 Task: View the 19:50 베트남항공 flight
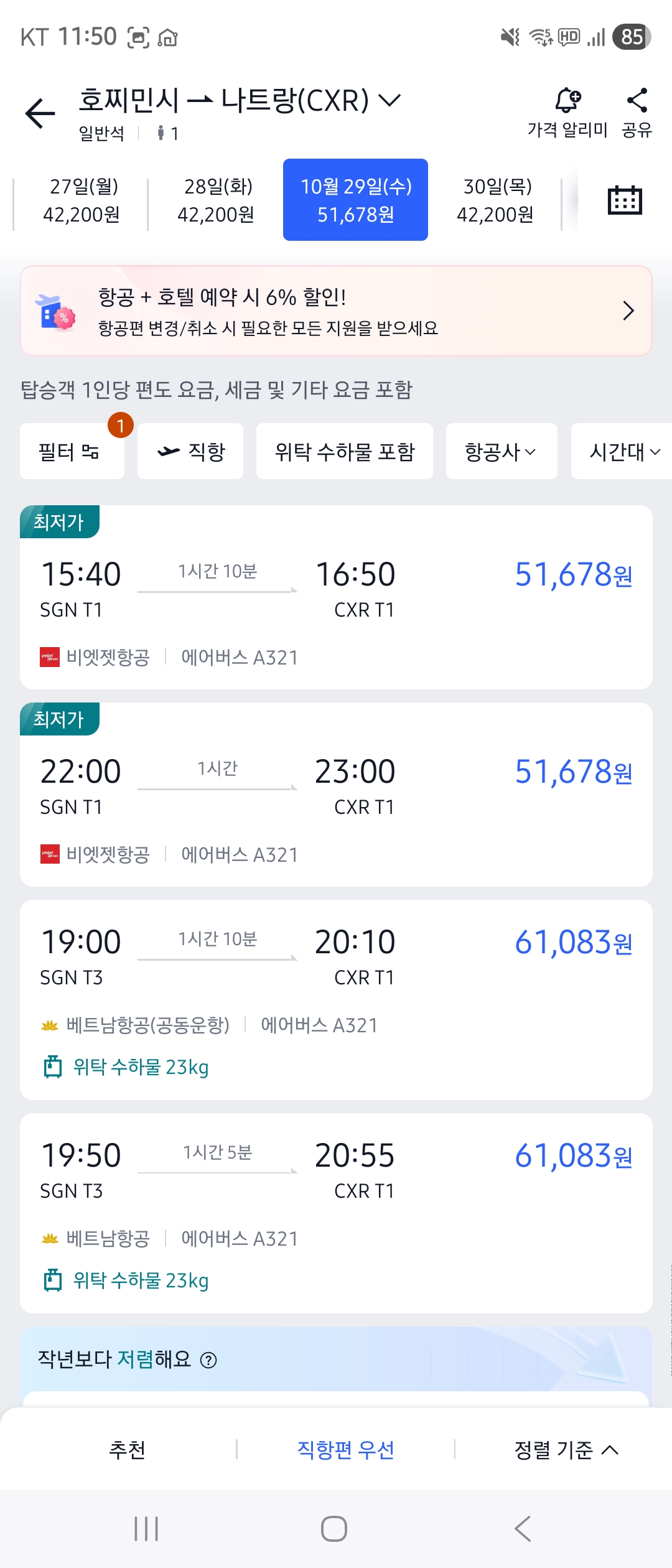coord(336,1213)
